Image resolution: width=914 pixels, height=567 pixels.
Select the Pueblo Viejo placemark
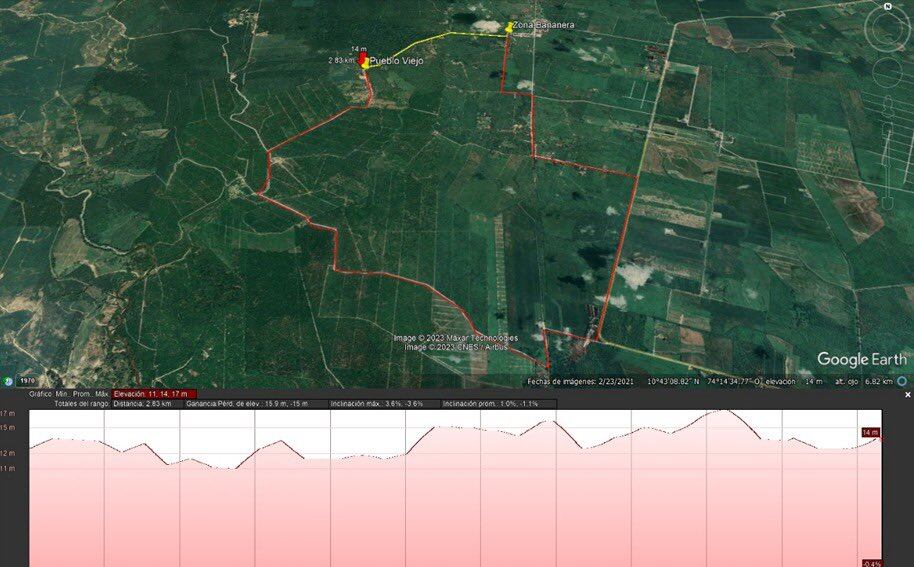365,62
